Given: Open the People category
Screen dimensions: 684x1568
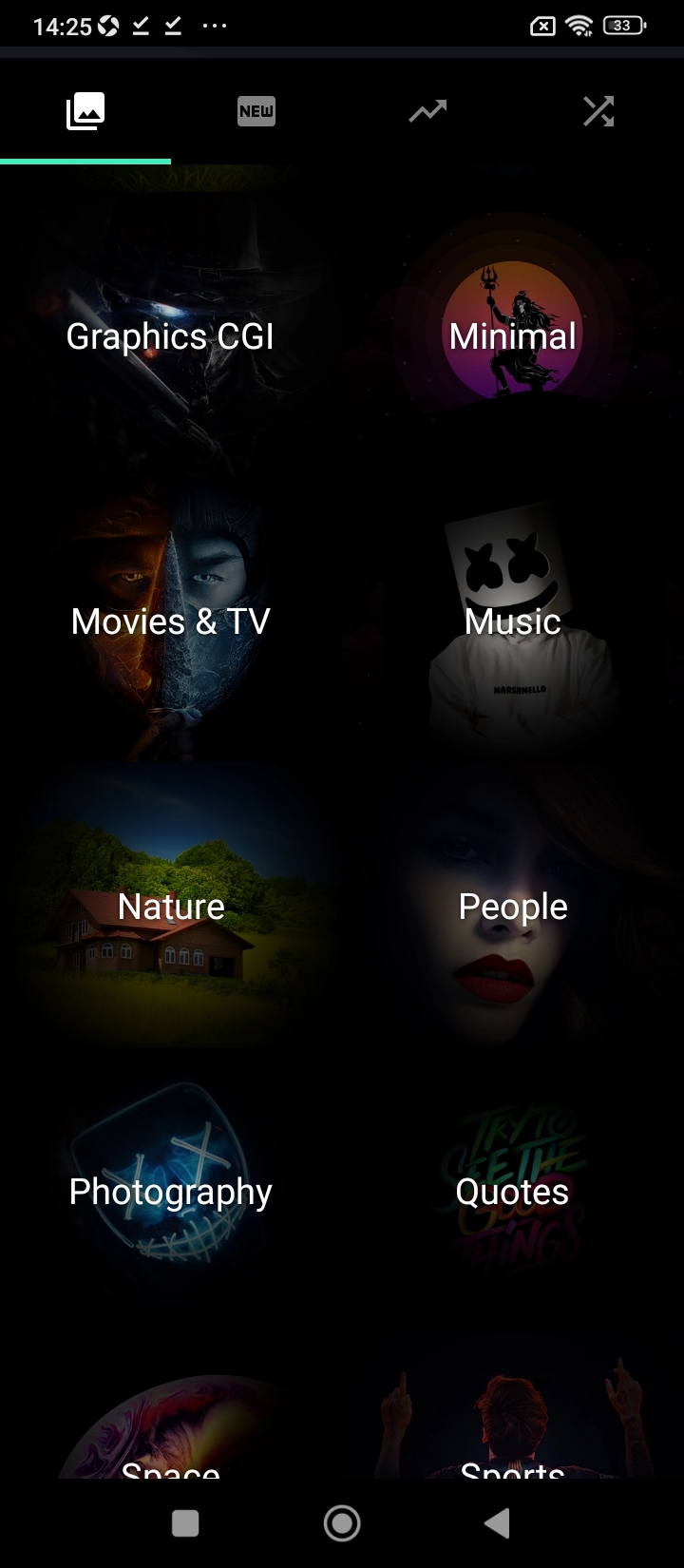Looking at the screenshot, I should pos(513,907).
